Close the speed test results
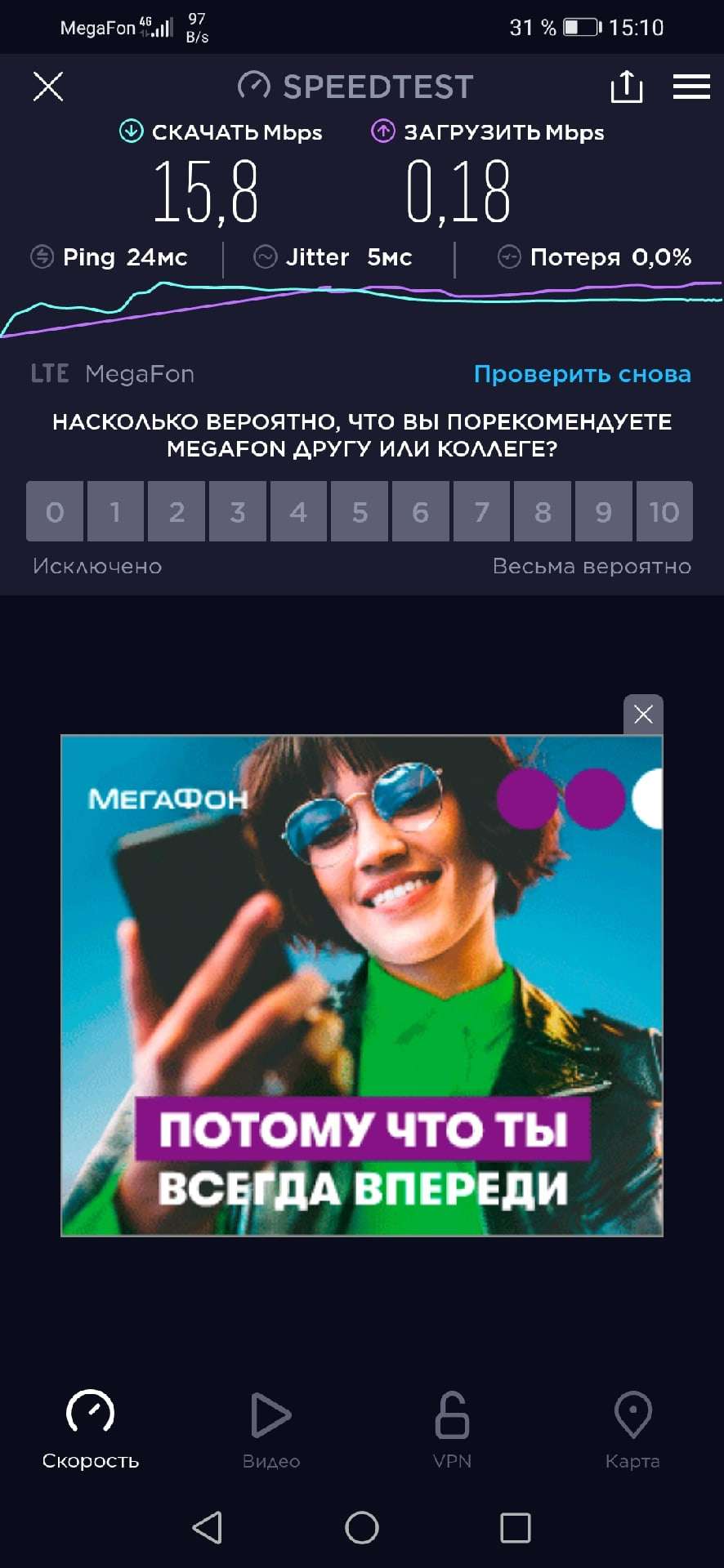Viewport: 724px width, 1568px height. (48, 86)
